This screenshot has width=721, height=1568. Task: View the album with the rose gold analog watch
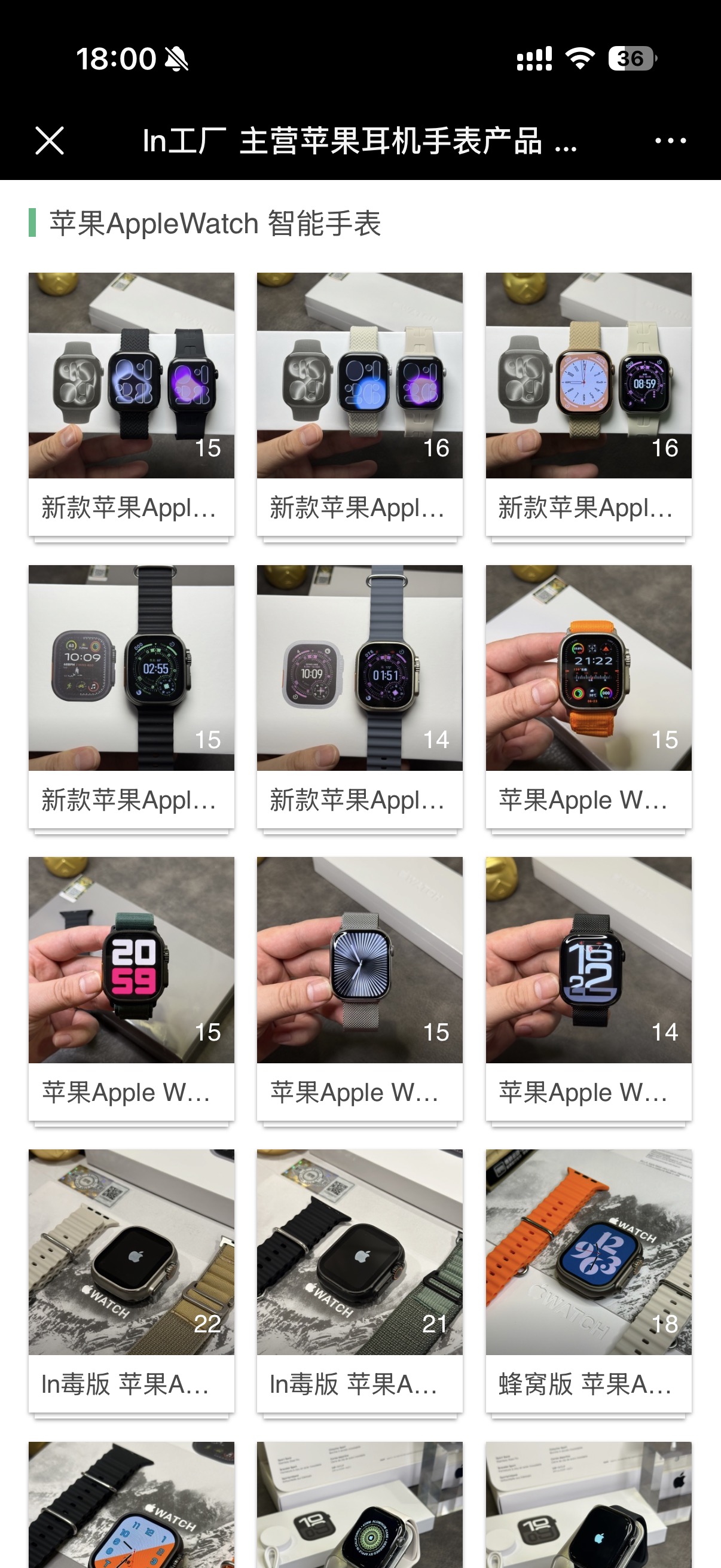(588, 376)
